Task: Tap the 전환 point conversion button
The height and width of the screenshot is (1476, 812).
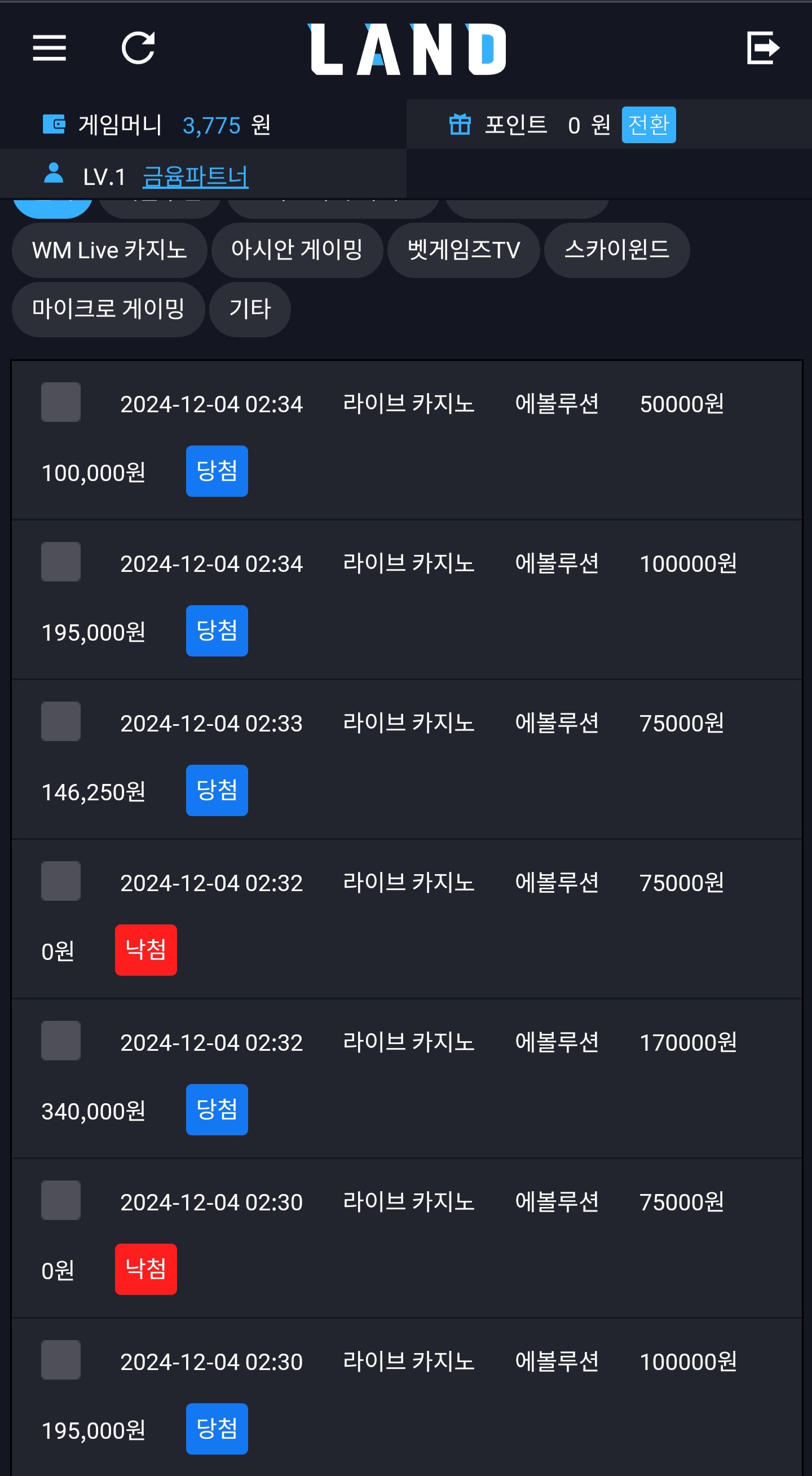Action: tap(648, 124)
